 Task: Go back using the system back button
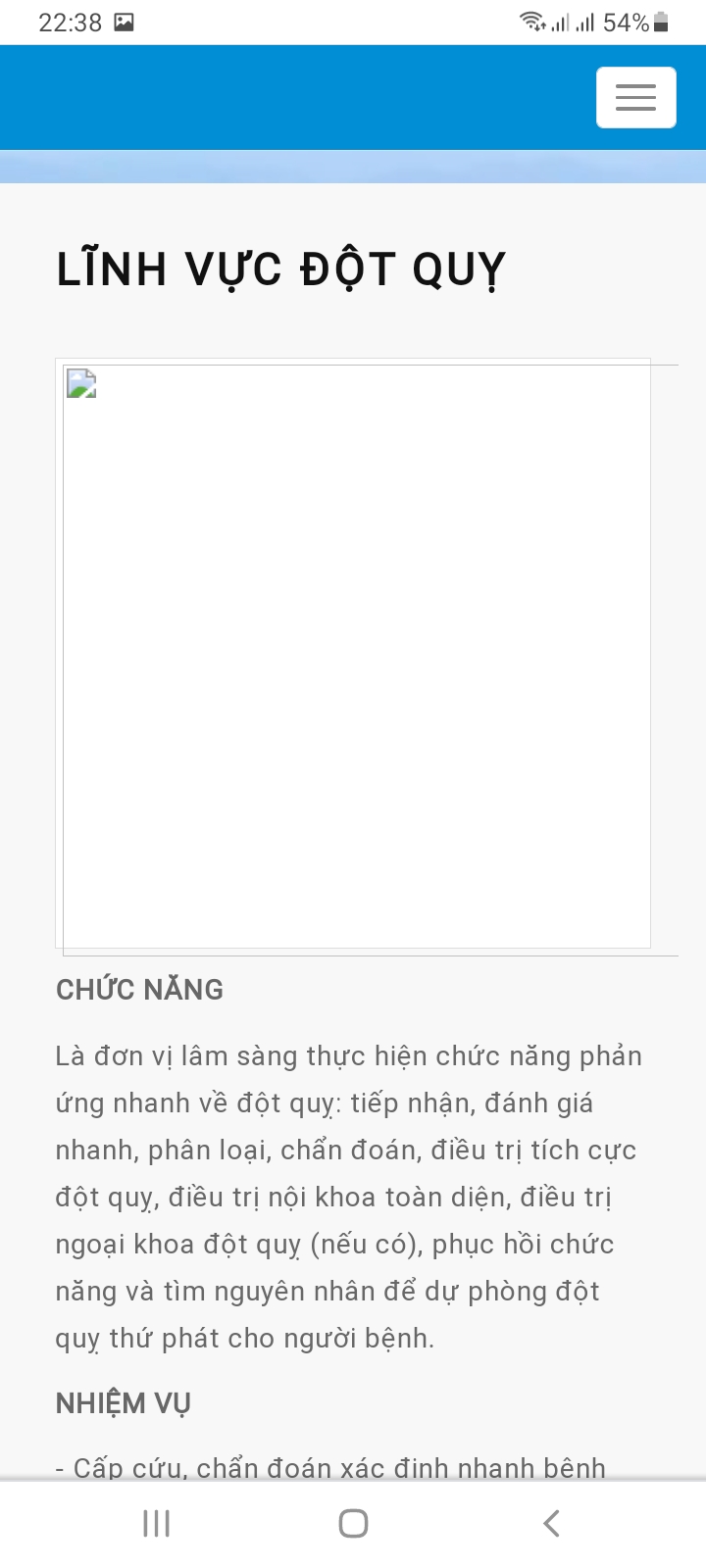click(x=551, y=1523)
